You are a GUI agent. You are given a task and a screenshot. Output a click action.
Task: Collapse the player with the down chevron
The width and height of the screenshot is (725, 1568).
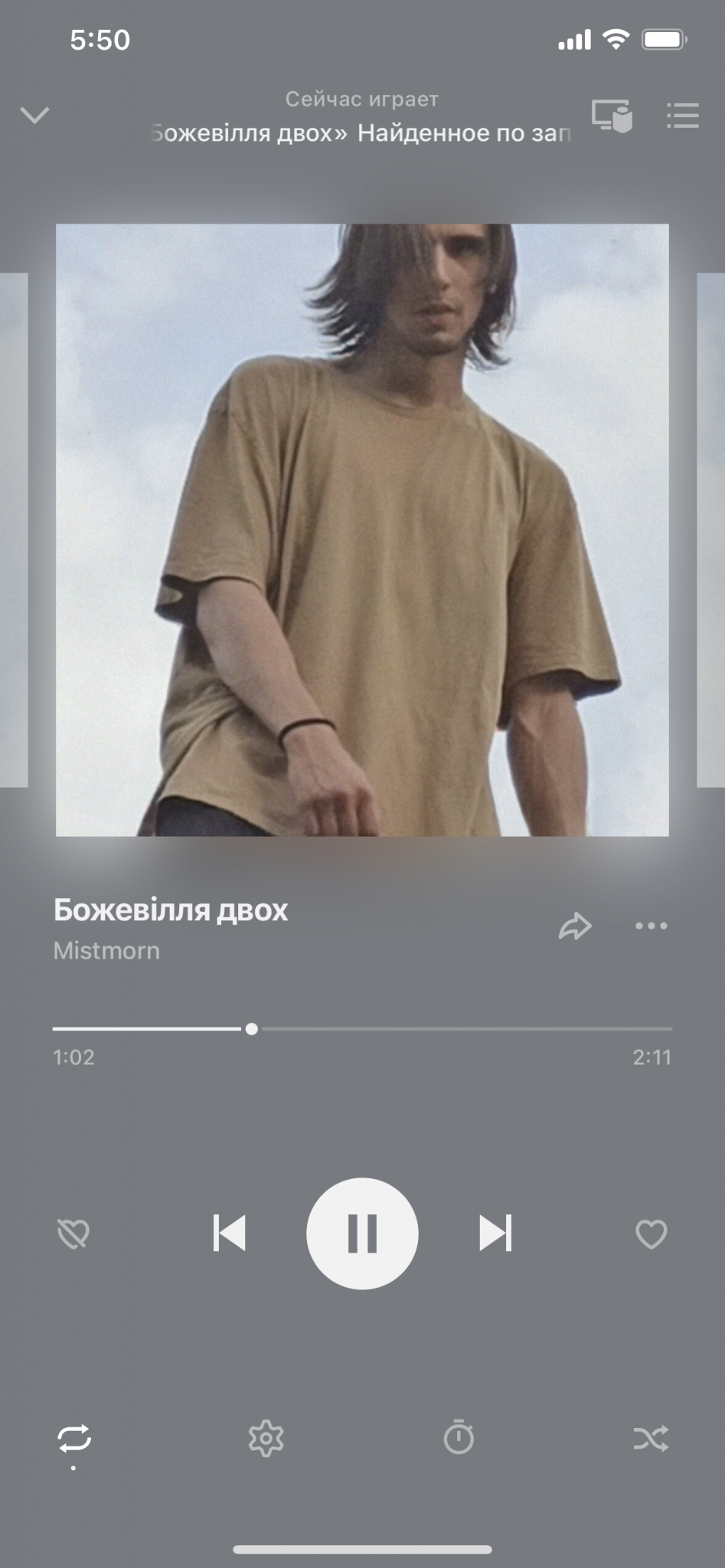click(x=34, y=115)
